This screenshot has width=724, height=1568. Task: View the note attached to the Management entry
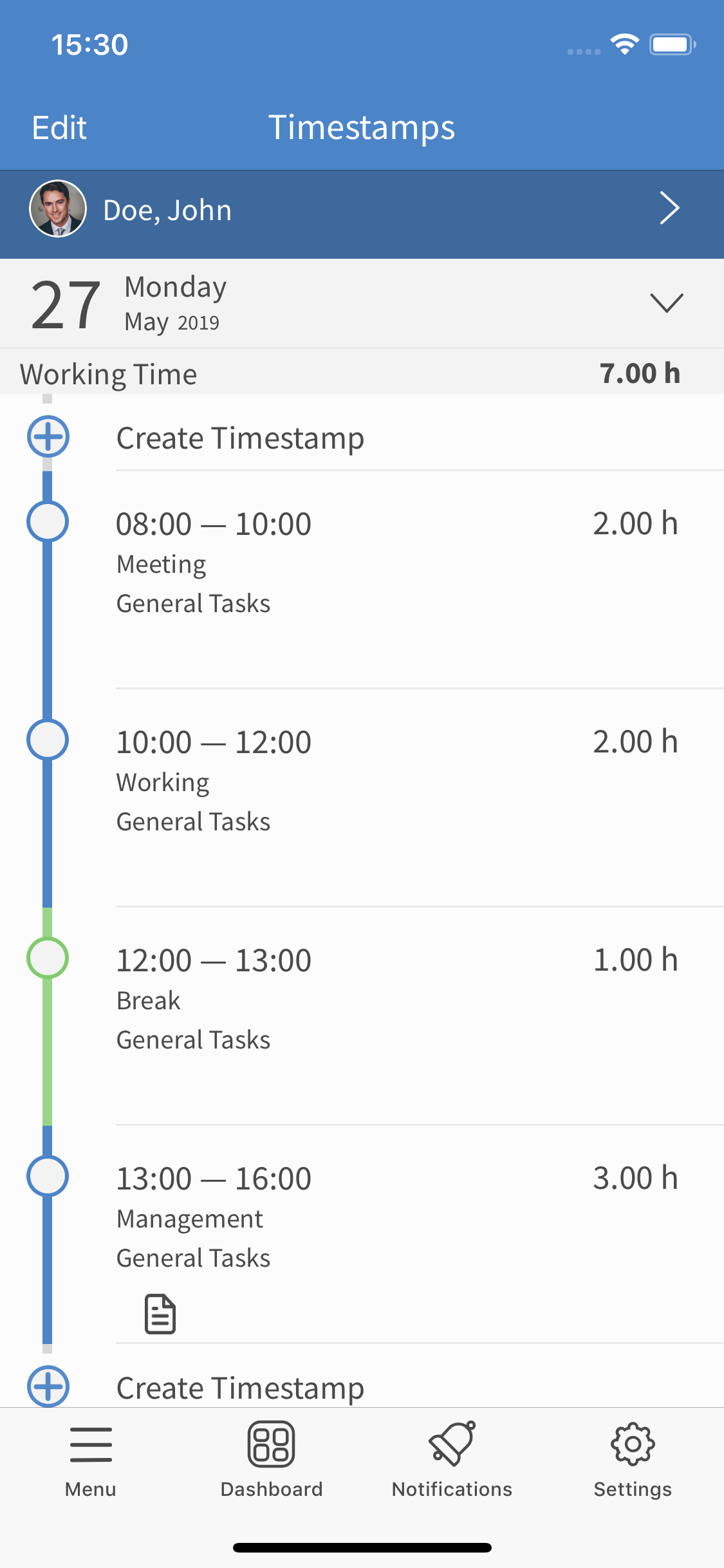coord(159,1313)
